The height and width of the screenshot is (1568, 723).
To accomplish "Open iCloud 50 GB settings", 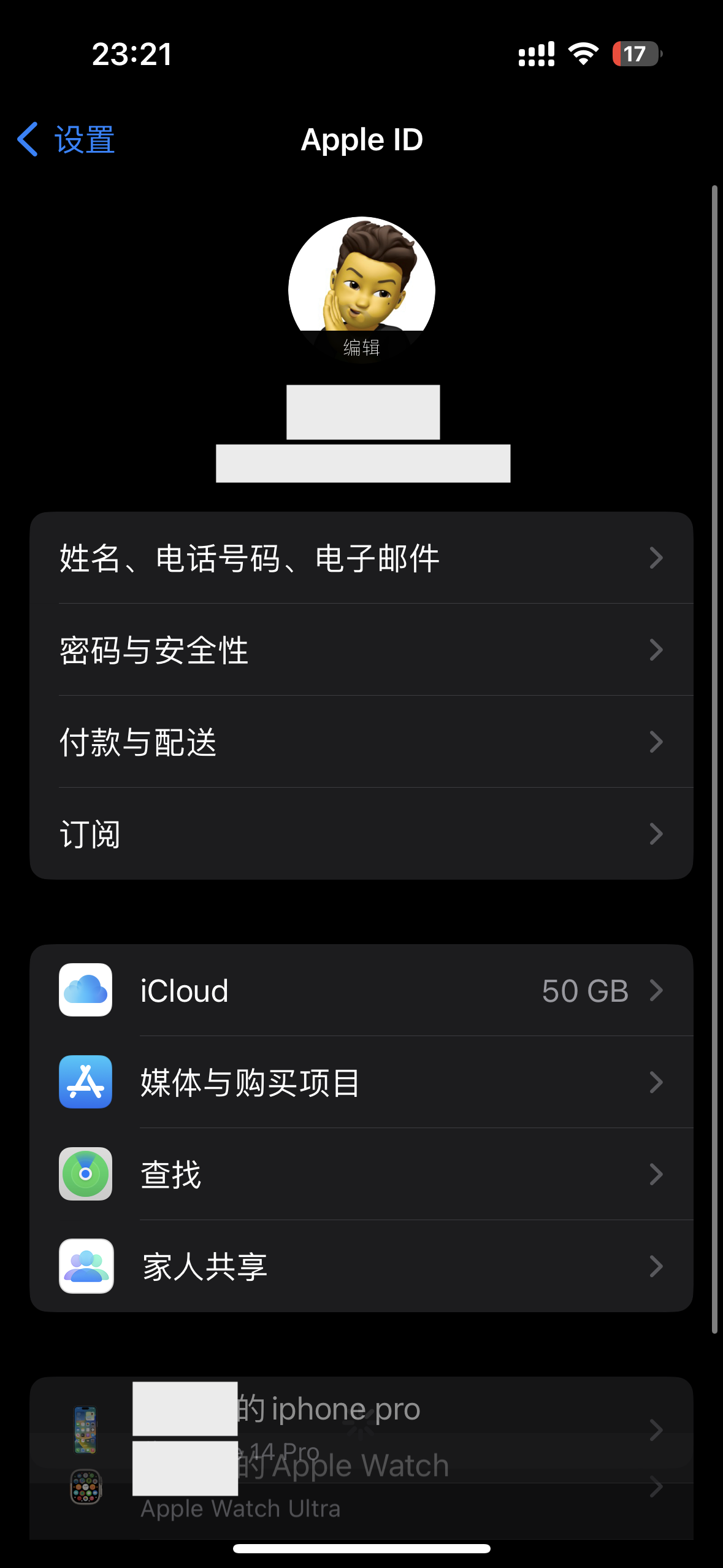I will (361, 991).
